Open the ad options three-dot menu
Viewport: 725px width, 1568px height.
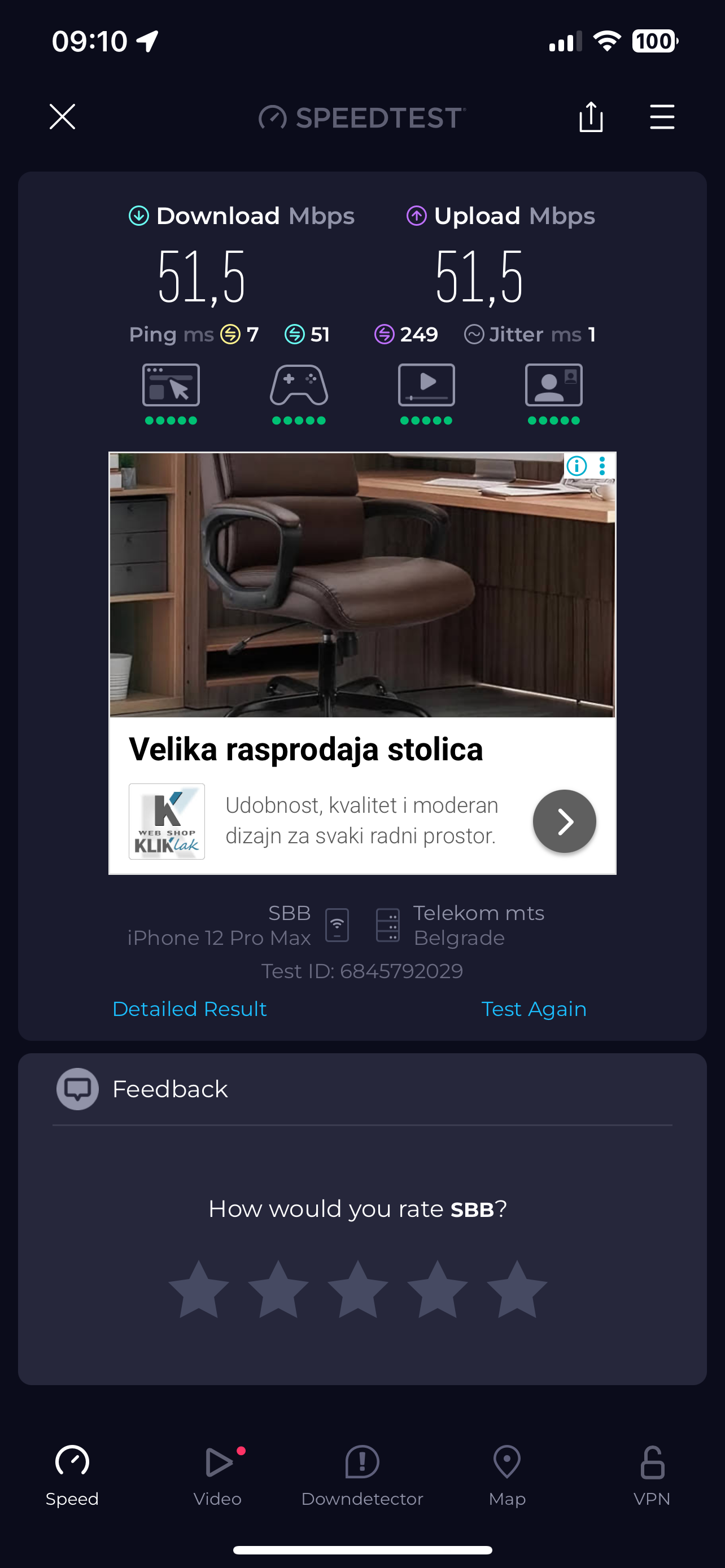coord(602,466)
